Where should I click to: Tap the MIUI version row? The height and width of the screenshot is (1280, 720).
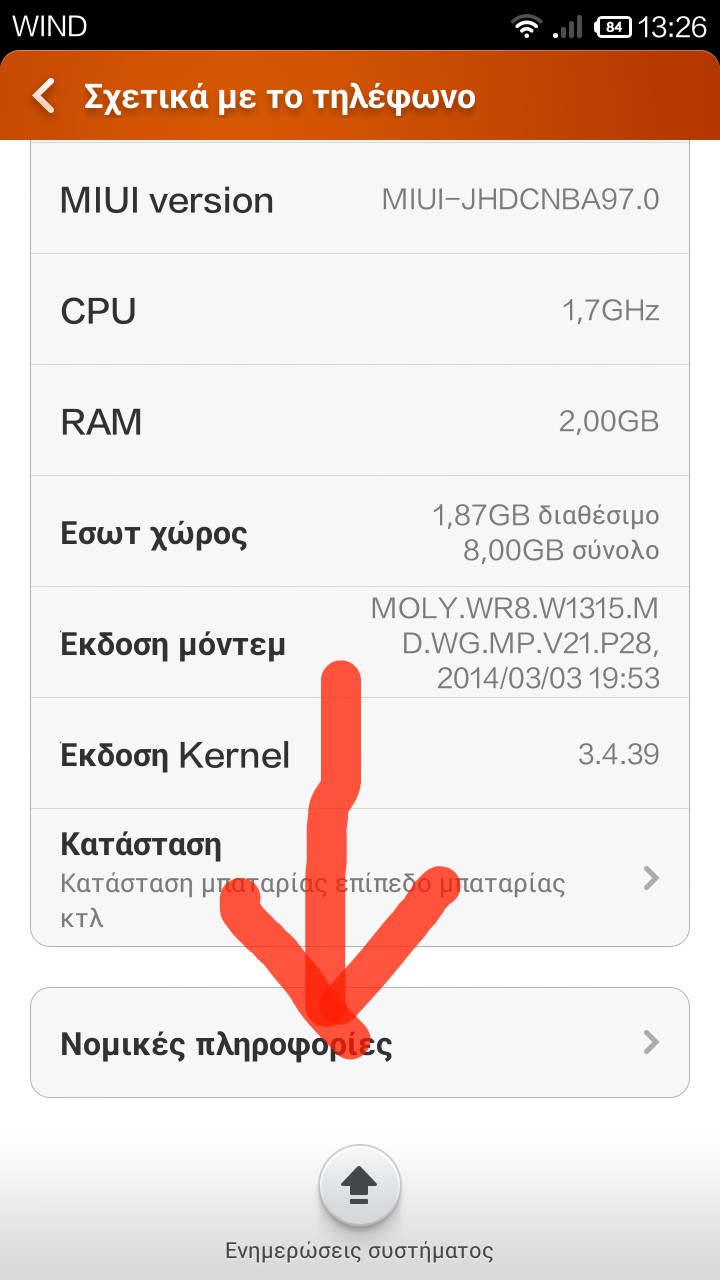coord(360,199)
